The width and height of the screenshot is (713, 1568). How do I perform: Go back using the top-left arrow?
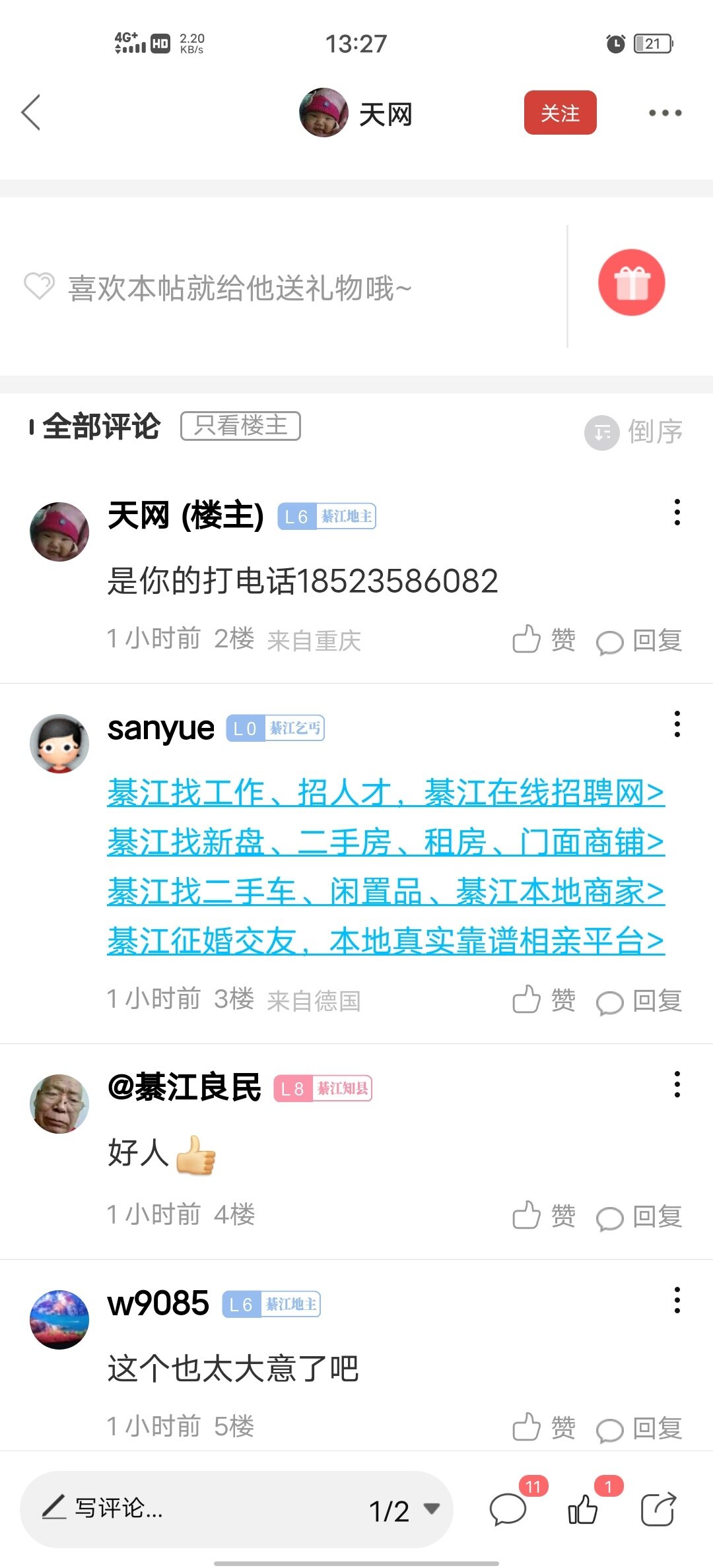(x=32, y=113)
